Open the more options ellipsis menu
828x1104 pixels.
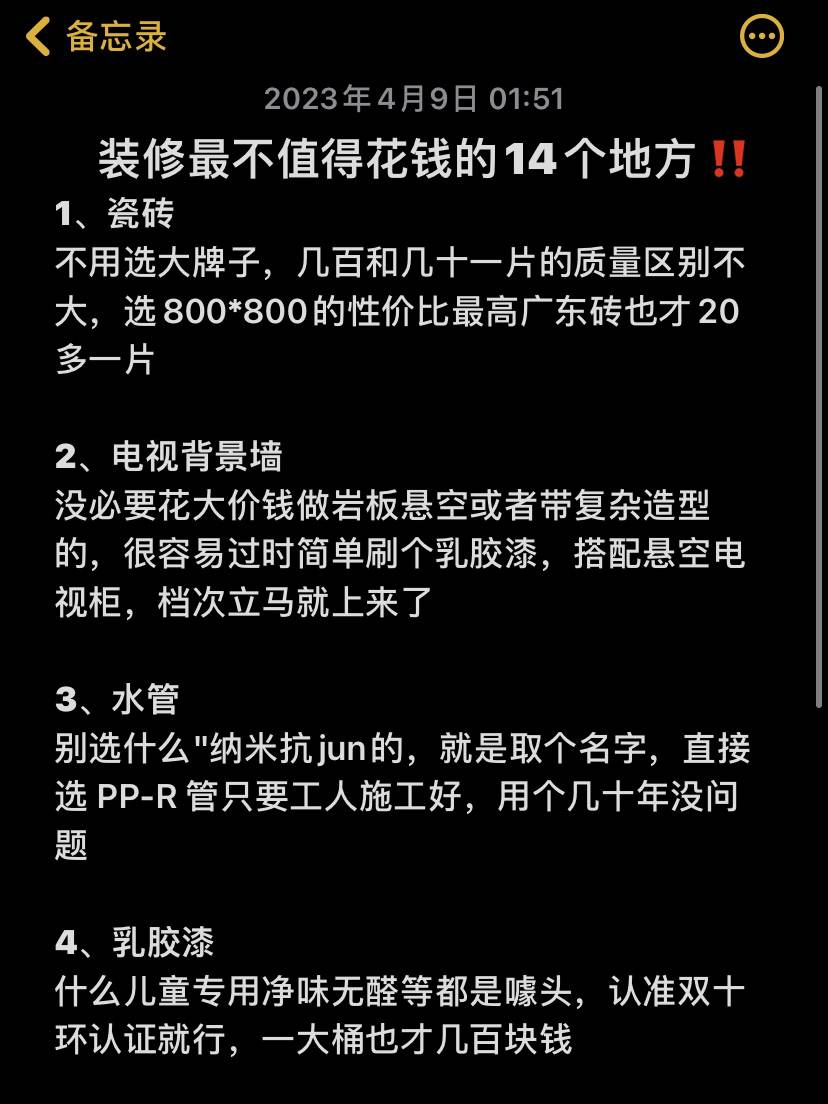pos(761,38)
